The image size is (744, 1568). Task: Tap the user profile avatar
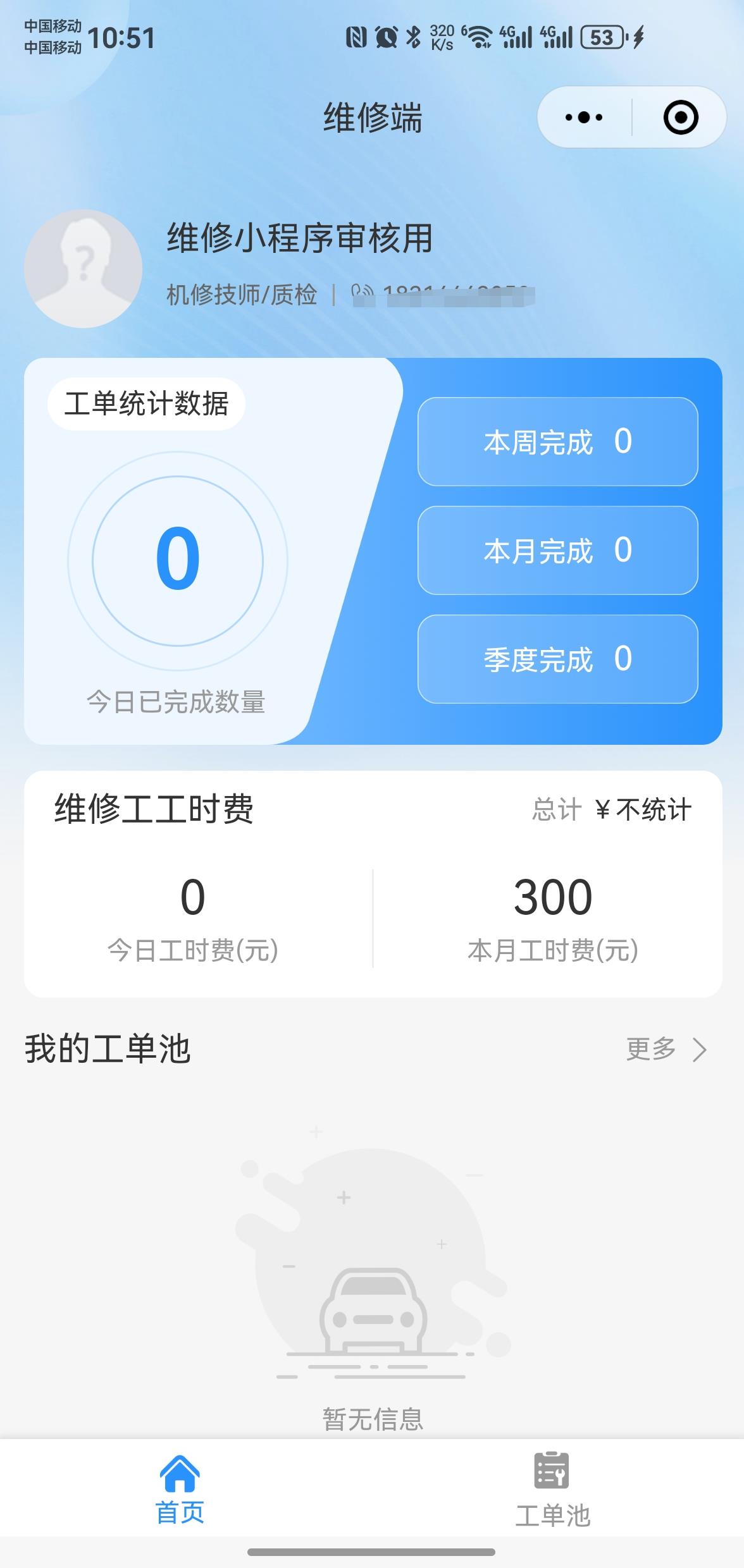[83, 269]
